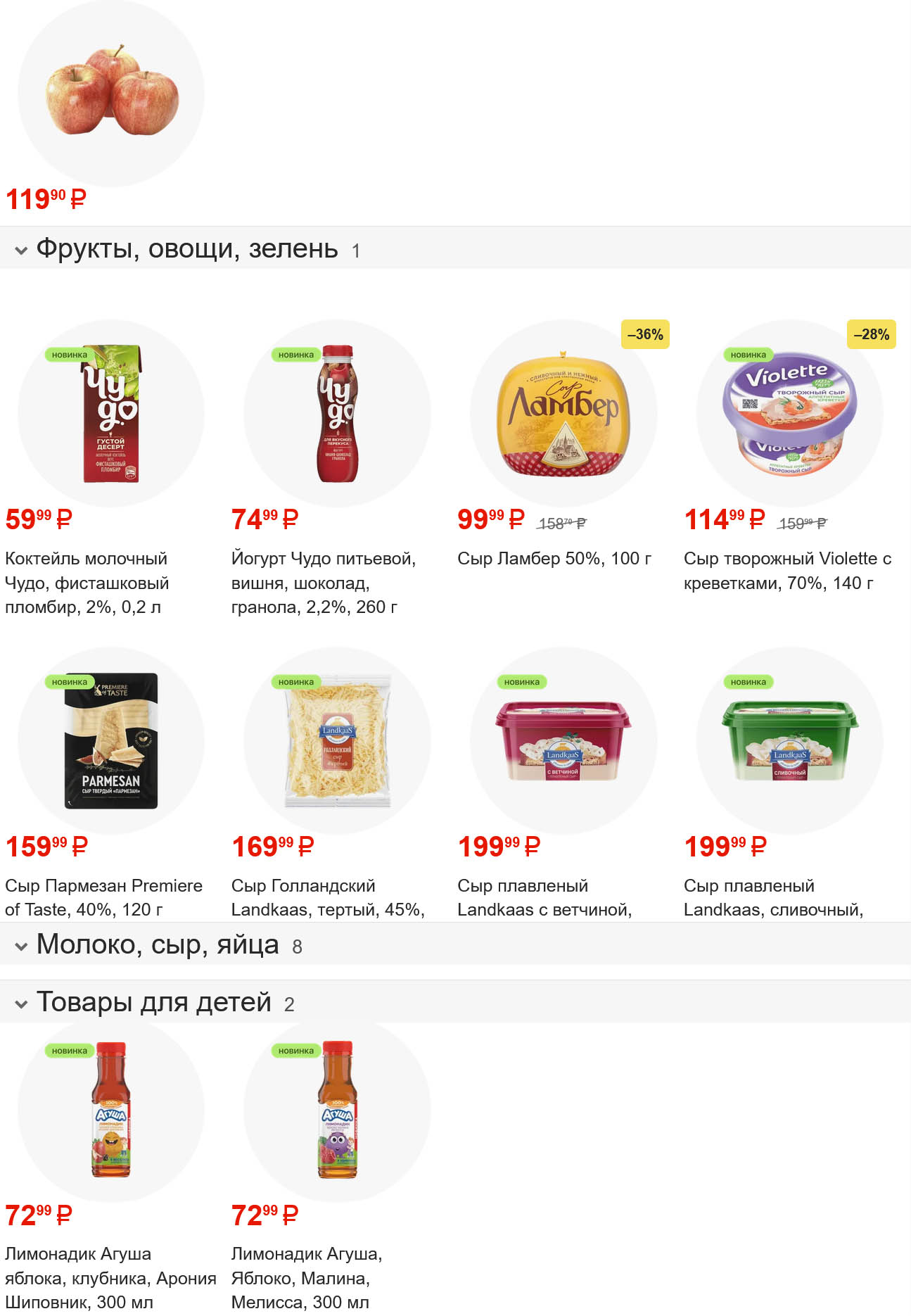This screenshot has width=911, height=1316.
Task: View Сыр Ламбер 50% product card
Action: 563,414
